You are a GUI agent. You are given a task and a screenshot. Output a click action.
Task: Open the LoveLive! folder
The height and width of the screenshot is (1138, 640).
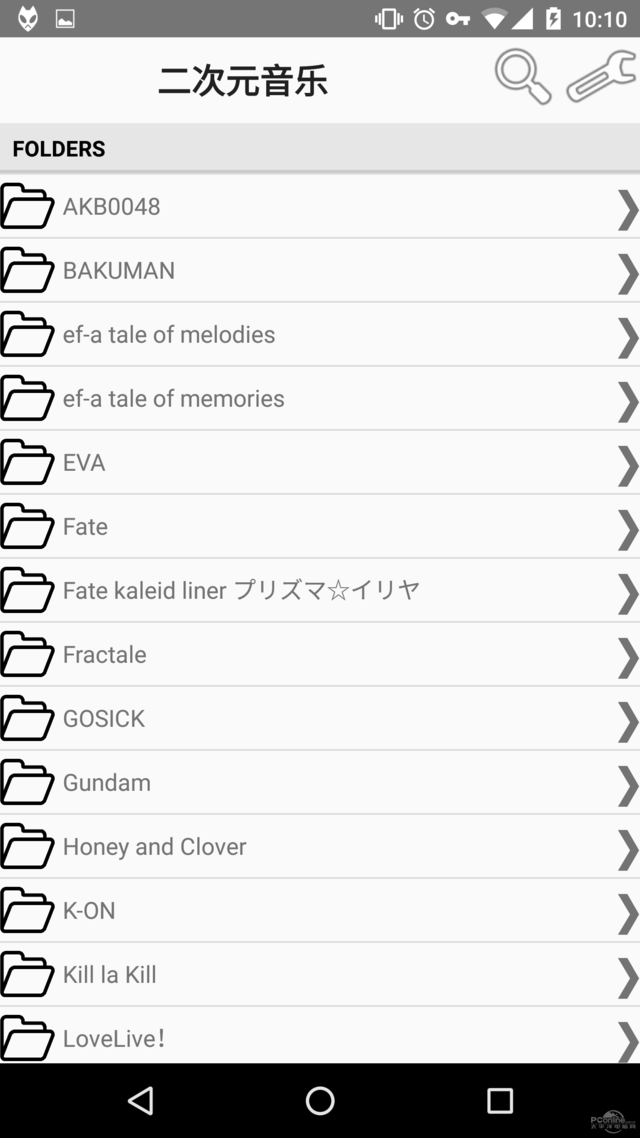click(x=320, y=1036)
